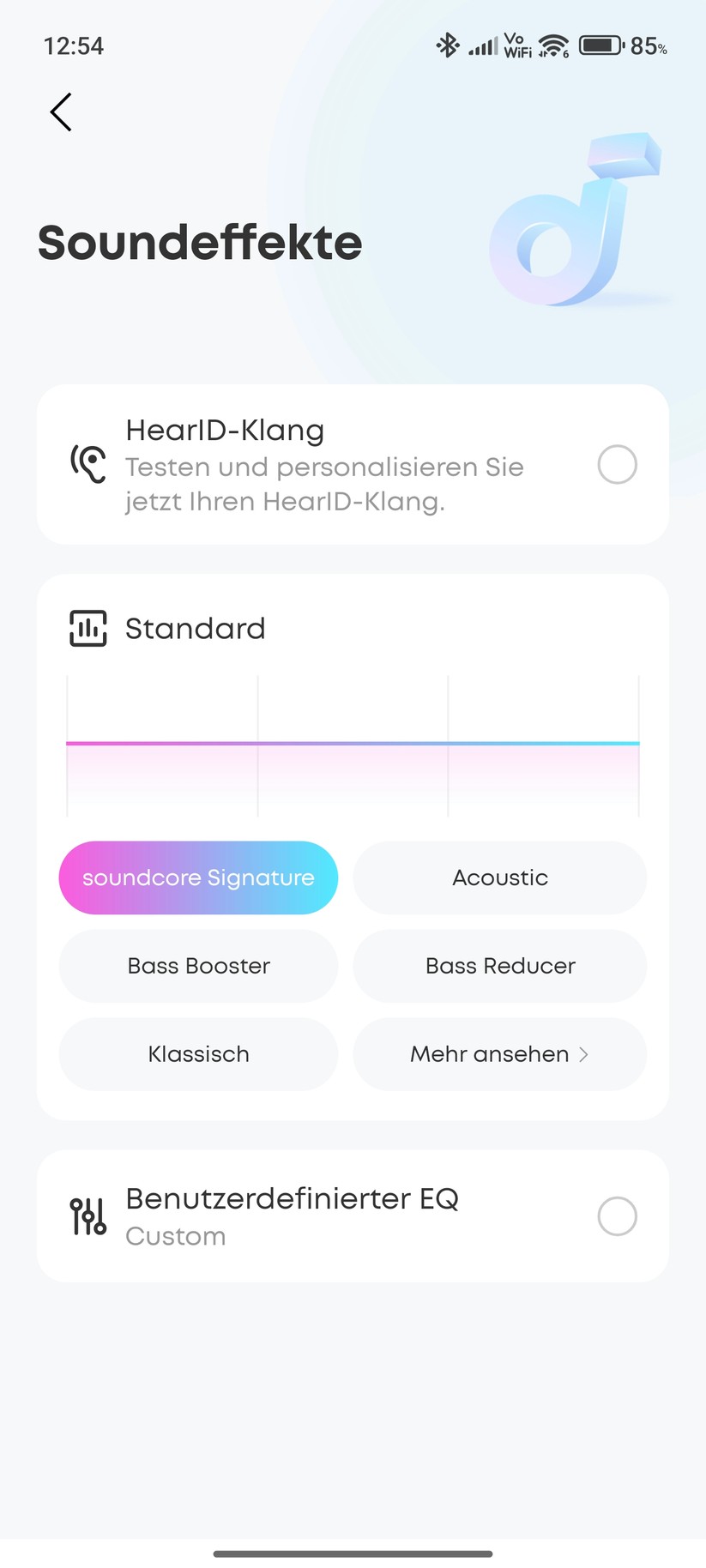Viewport: 706px width, 1568px height.
Task: Enable Benutzerdefinierter EQ radio button
Action: 617,1216
